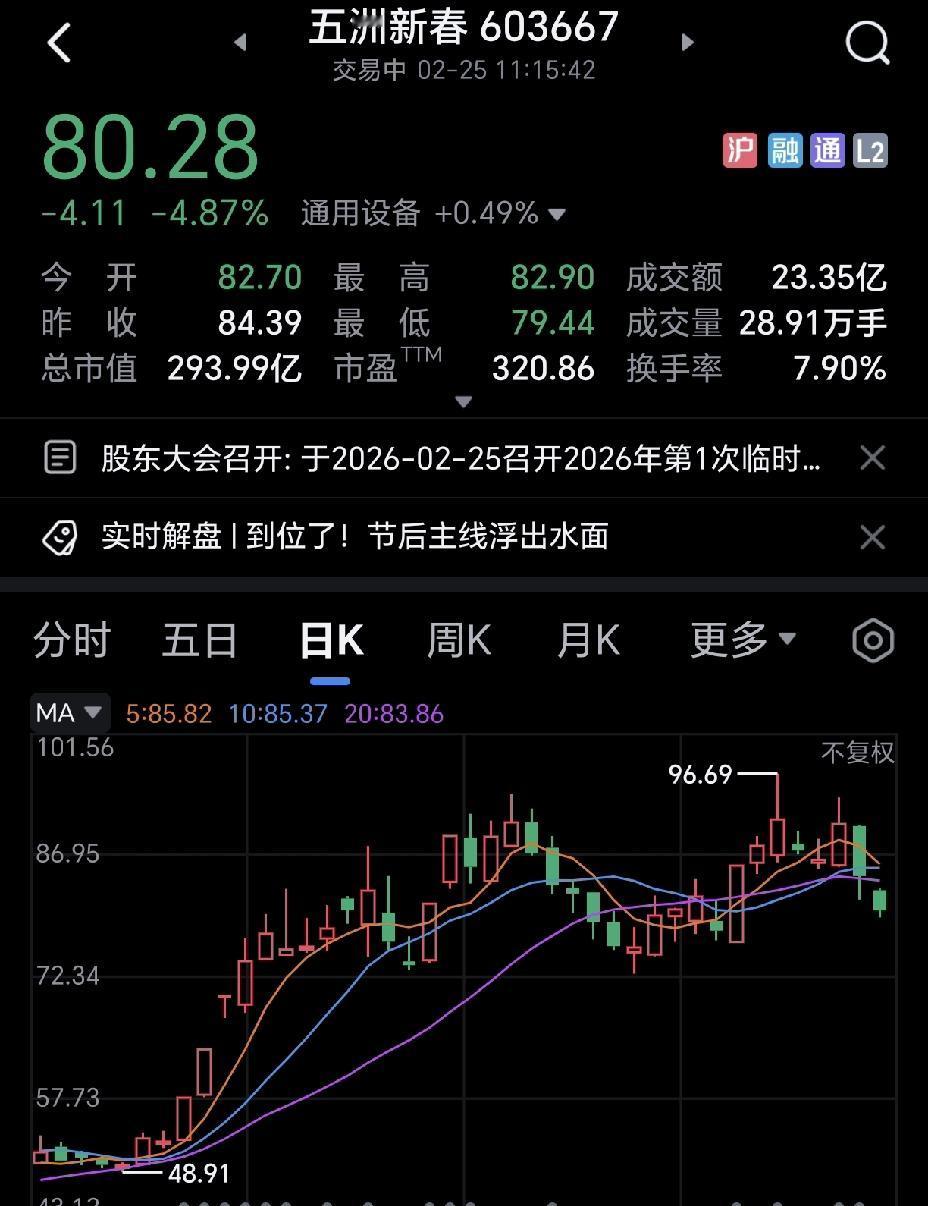Tap the announcement note icon

[x=60, y=457]
